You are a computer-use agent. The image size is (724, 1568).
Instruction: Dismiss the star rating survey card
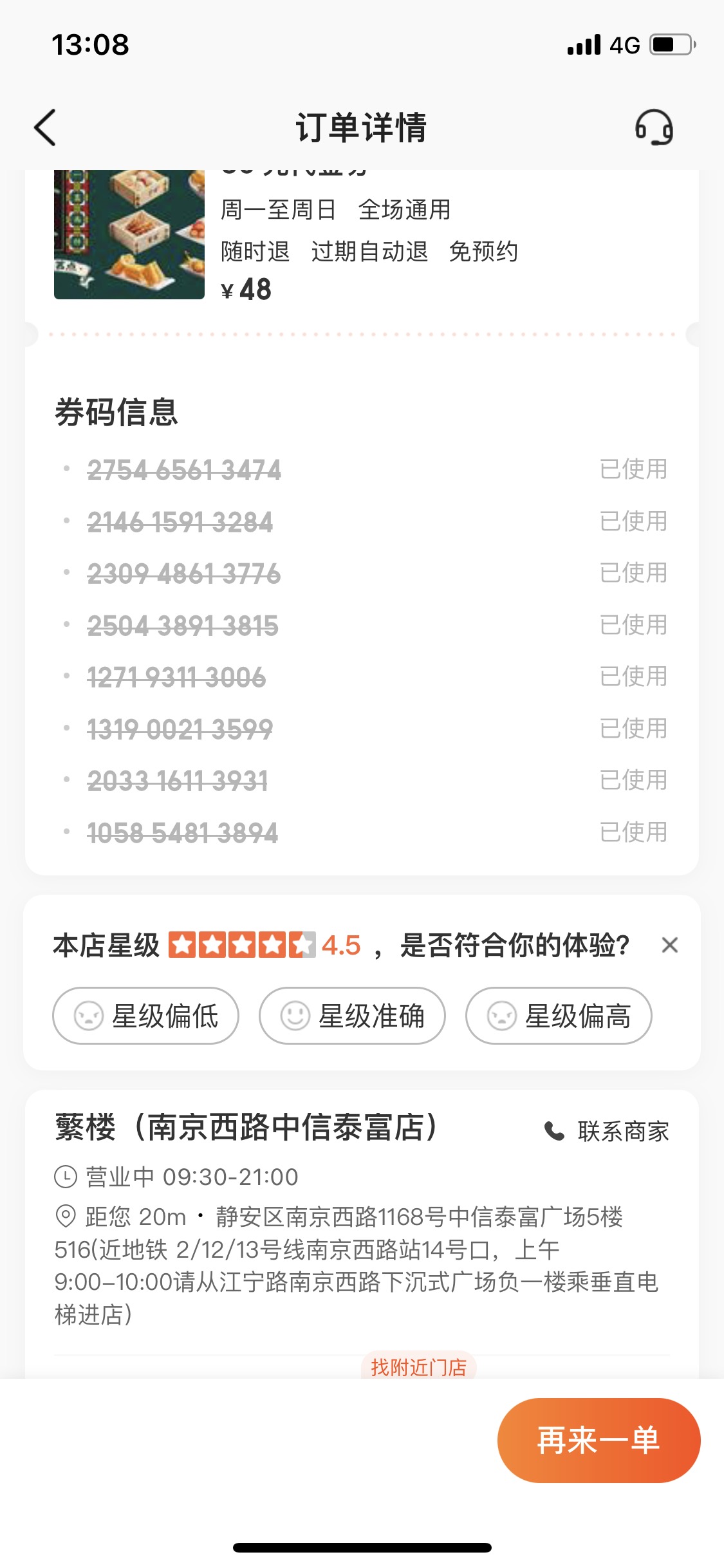tap(670, 945)
